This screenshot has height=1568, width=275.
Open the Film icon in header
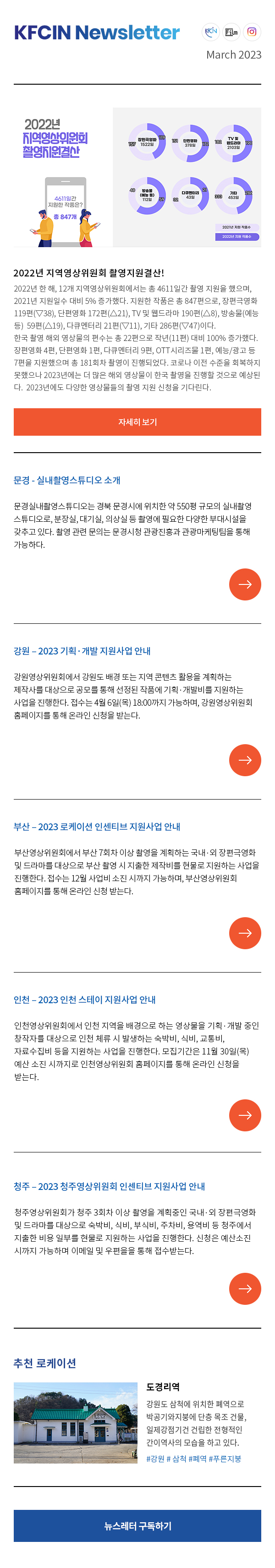coord(231,32)
